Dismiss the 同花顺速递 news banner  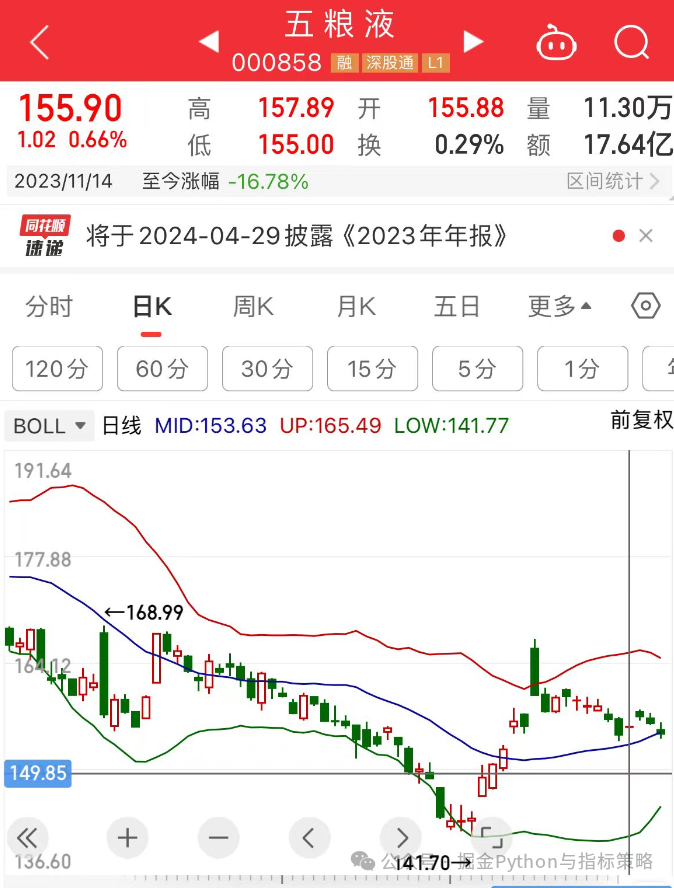(x=646, y=236)
